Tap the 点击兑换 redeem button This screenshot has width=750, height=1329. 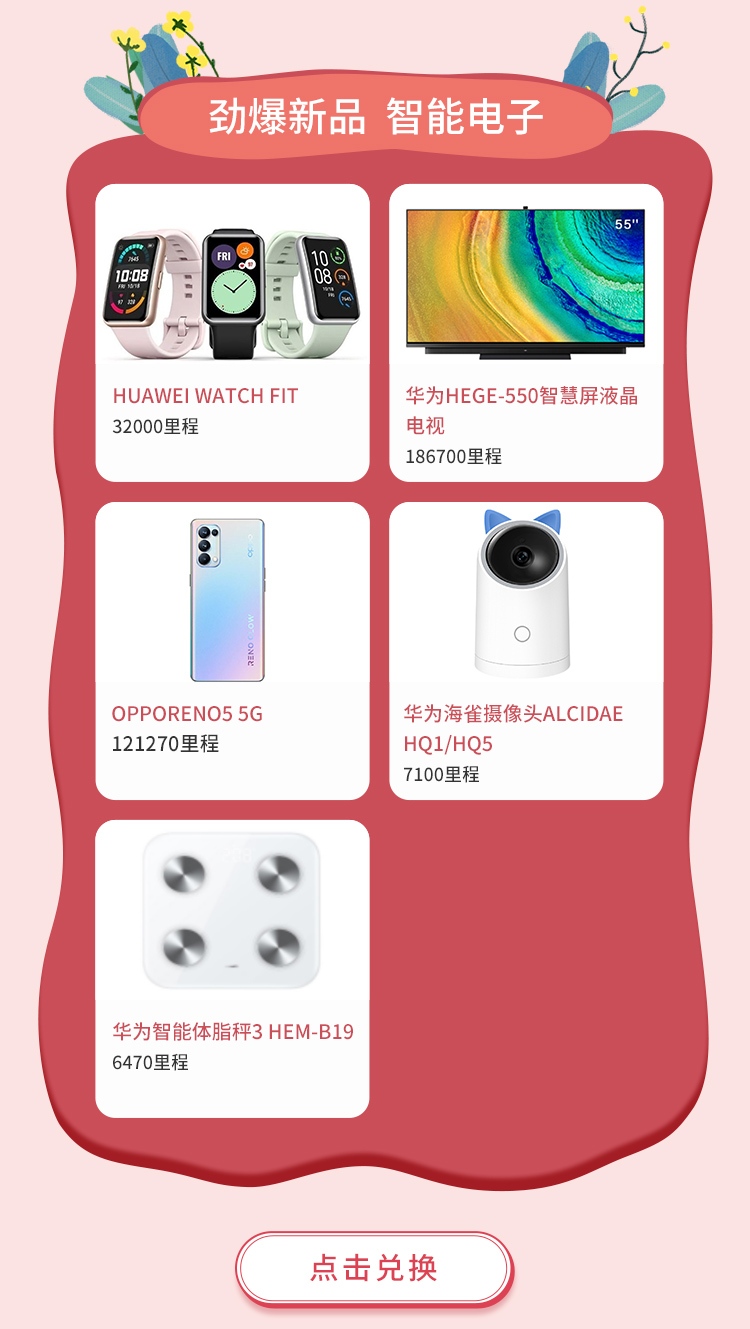pos(374,1268)
